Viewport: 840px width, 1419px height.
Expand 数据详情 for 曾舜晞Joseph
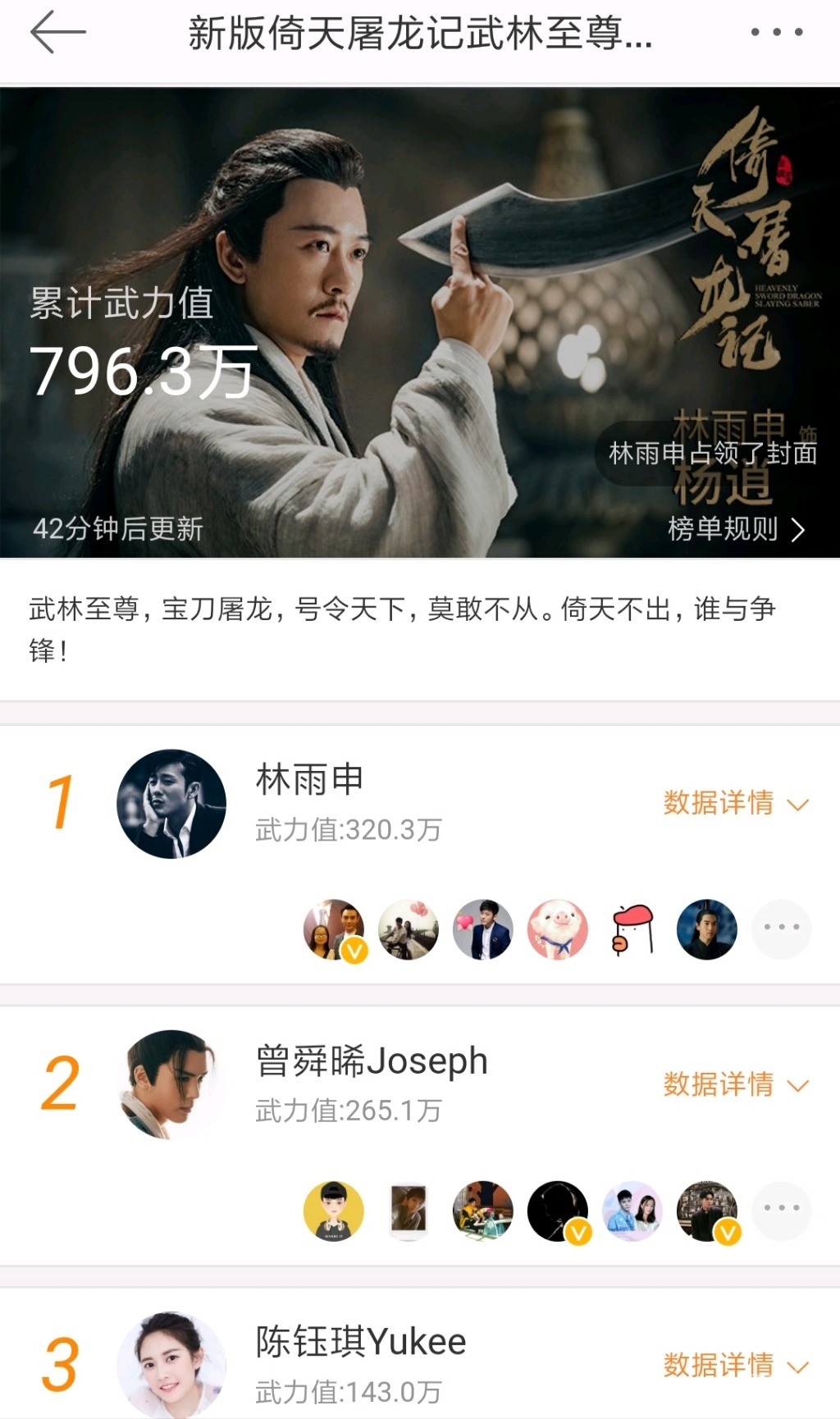tap(735, 1084)
